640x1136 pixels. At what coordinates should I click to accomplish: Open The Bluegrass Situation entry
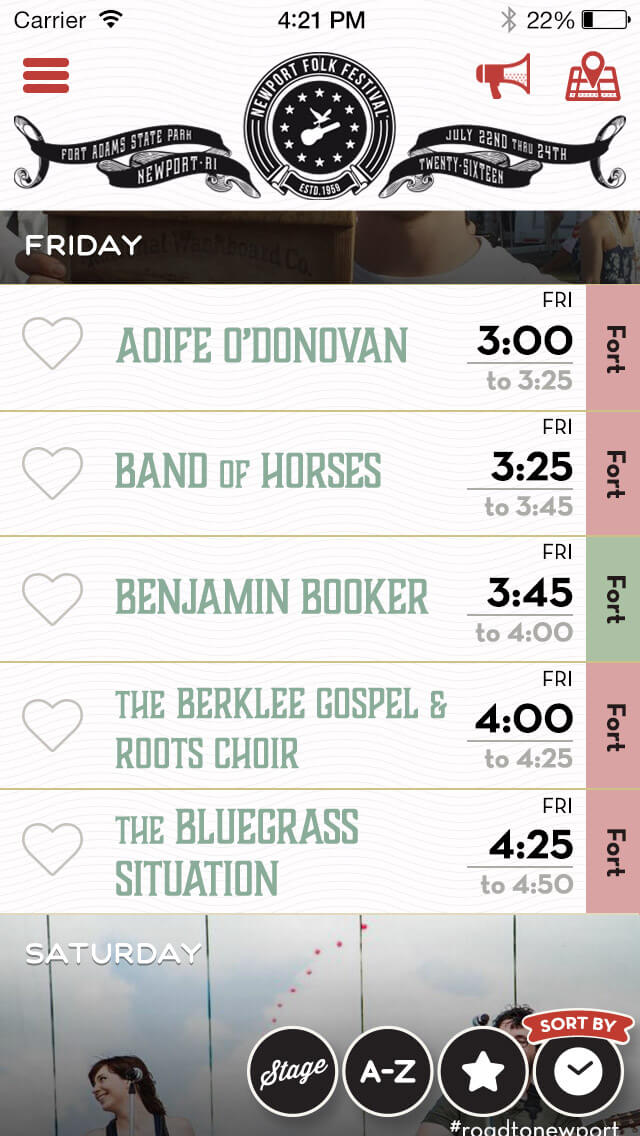236,853
